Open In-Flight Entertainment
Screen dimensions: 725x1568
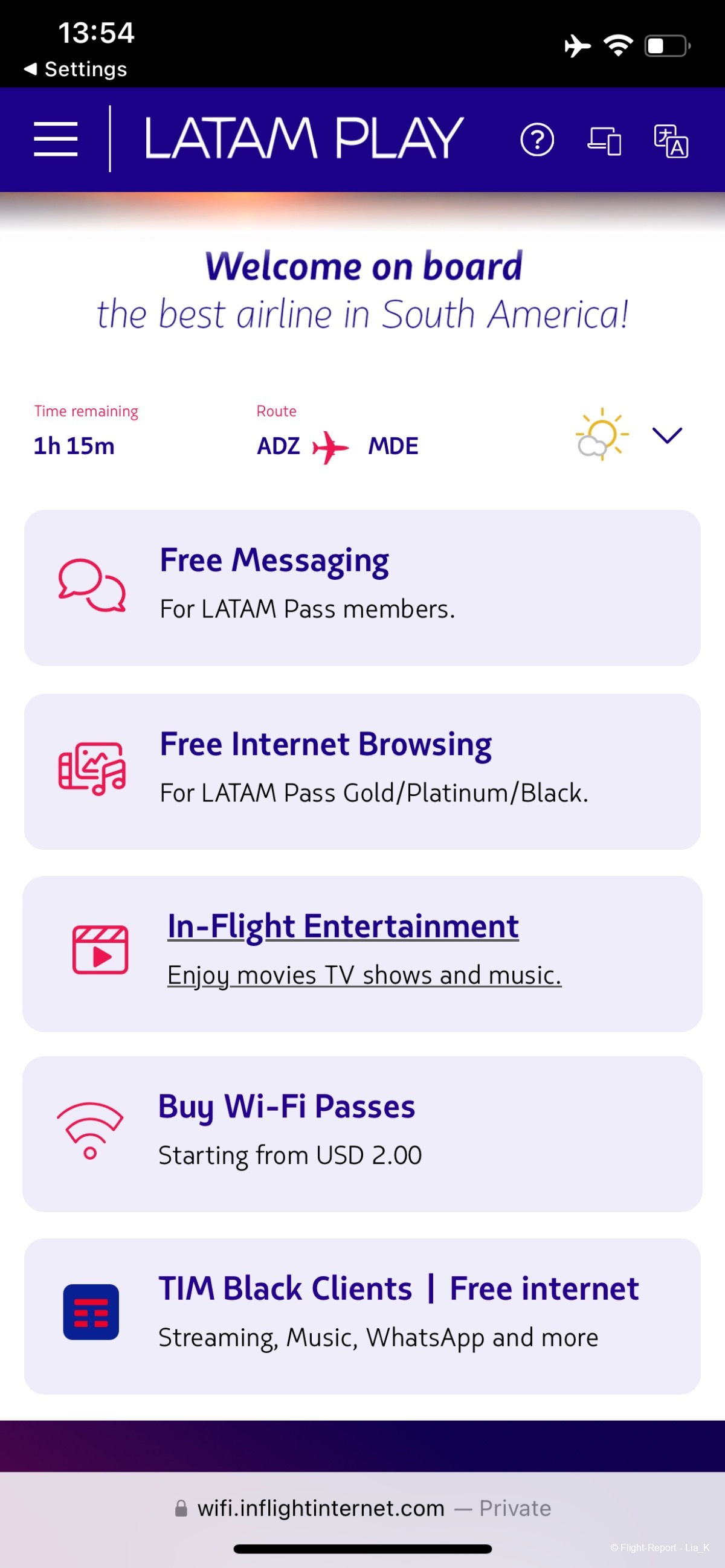pyautogui.click(x=362, y=953)
